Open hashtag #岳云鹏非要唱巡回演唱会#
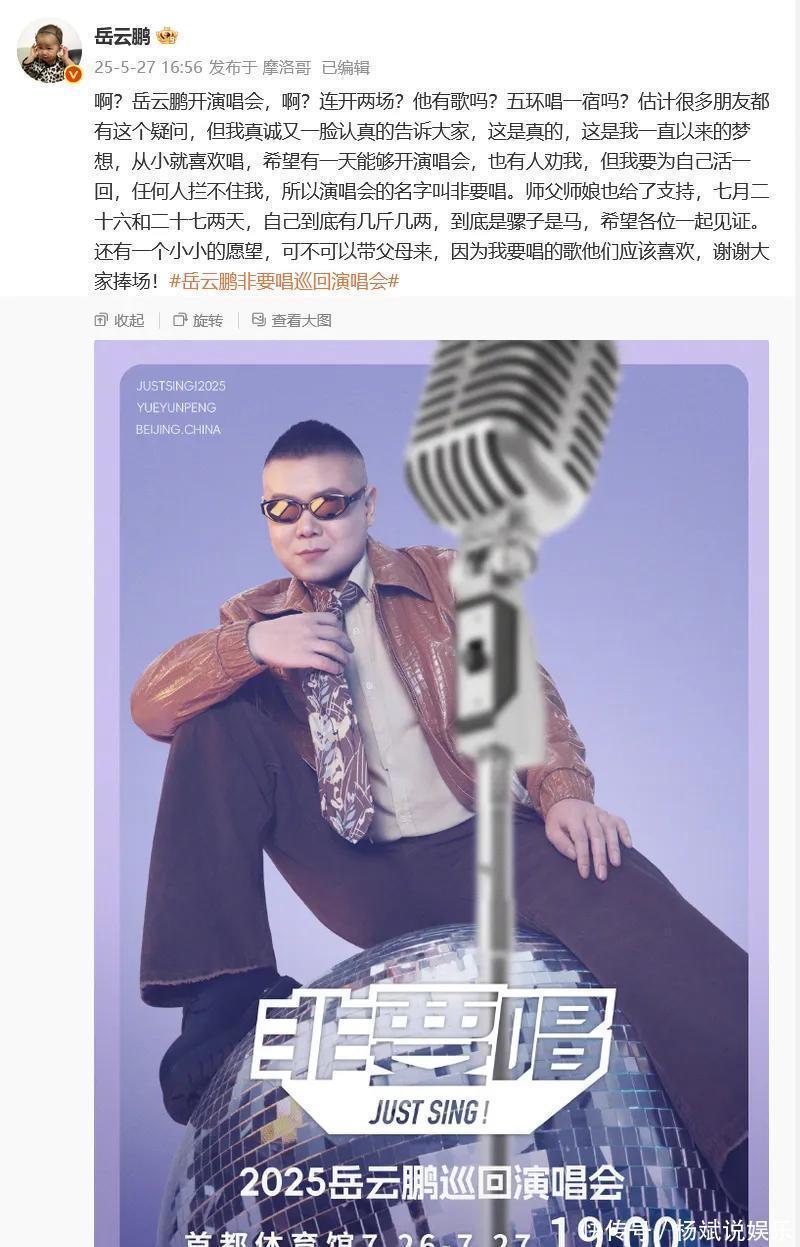 coord(284,281)
